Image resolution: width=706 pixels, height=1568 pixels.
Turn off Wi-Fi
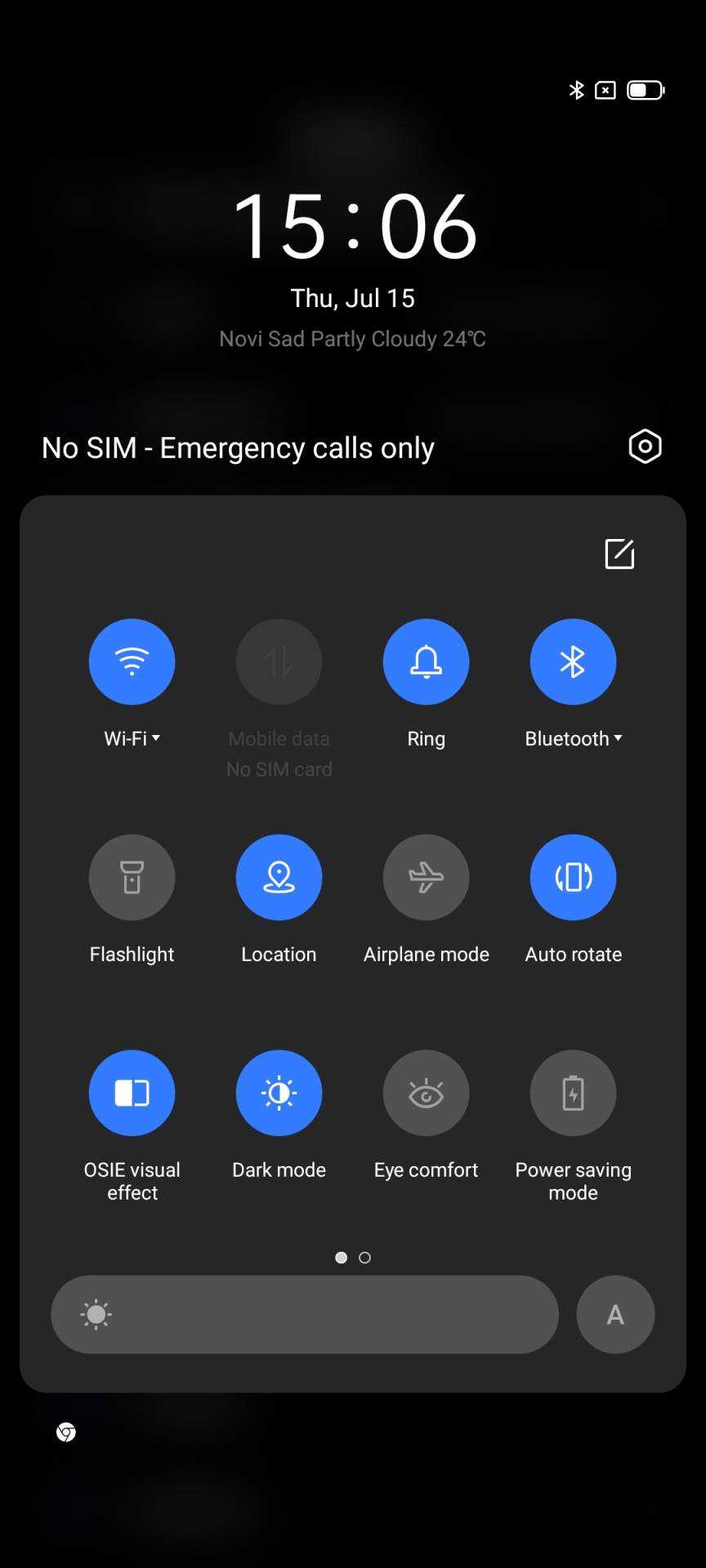(132, 661)
